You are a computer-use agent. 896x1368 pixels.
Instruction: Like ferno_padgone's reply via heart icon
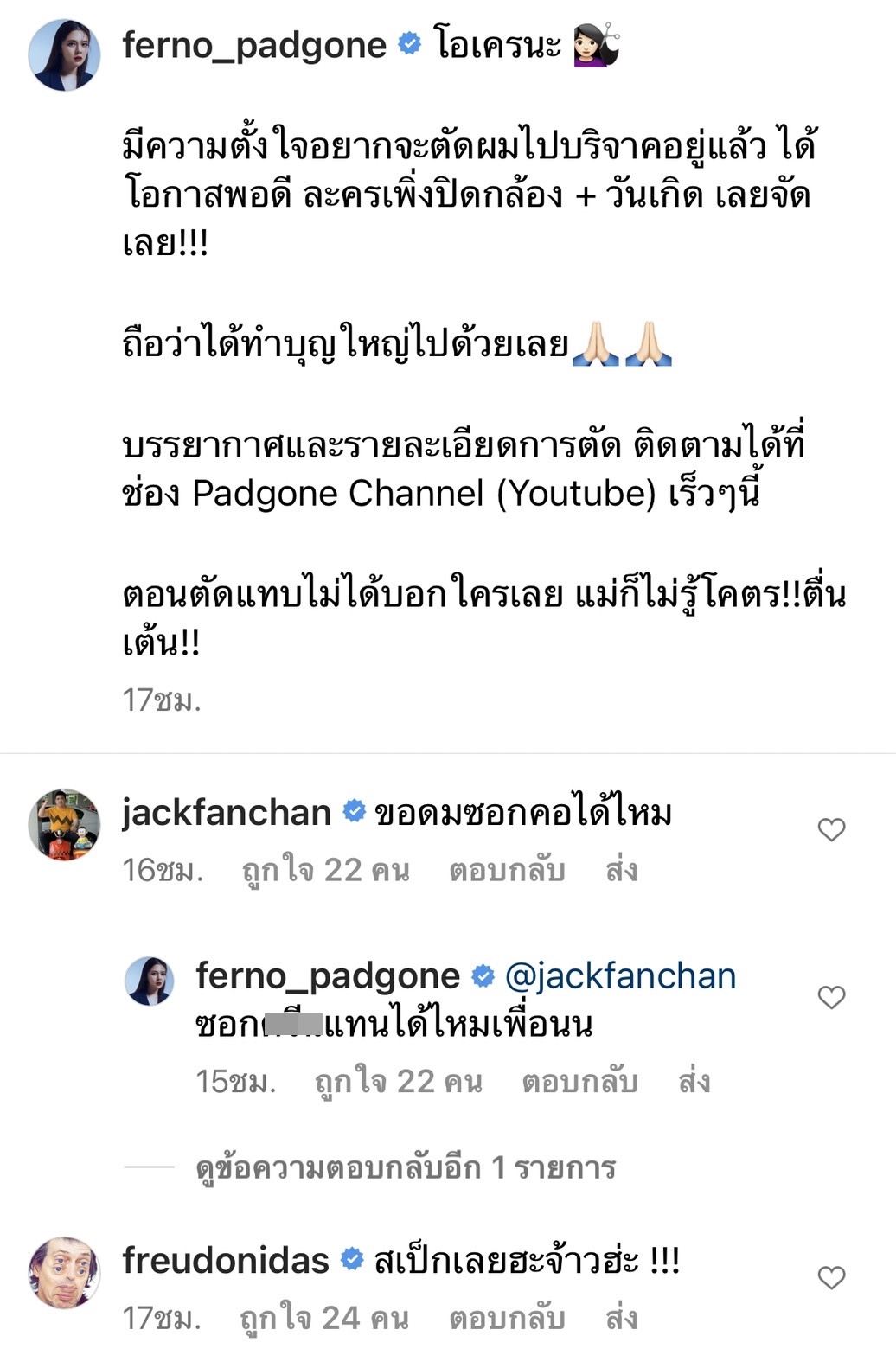tap(833, 997)
